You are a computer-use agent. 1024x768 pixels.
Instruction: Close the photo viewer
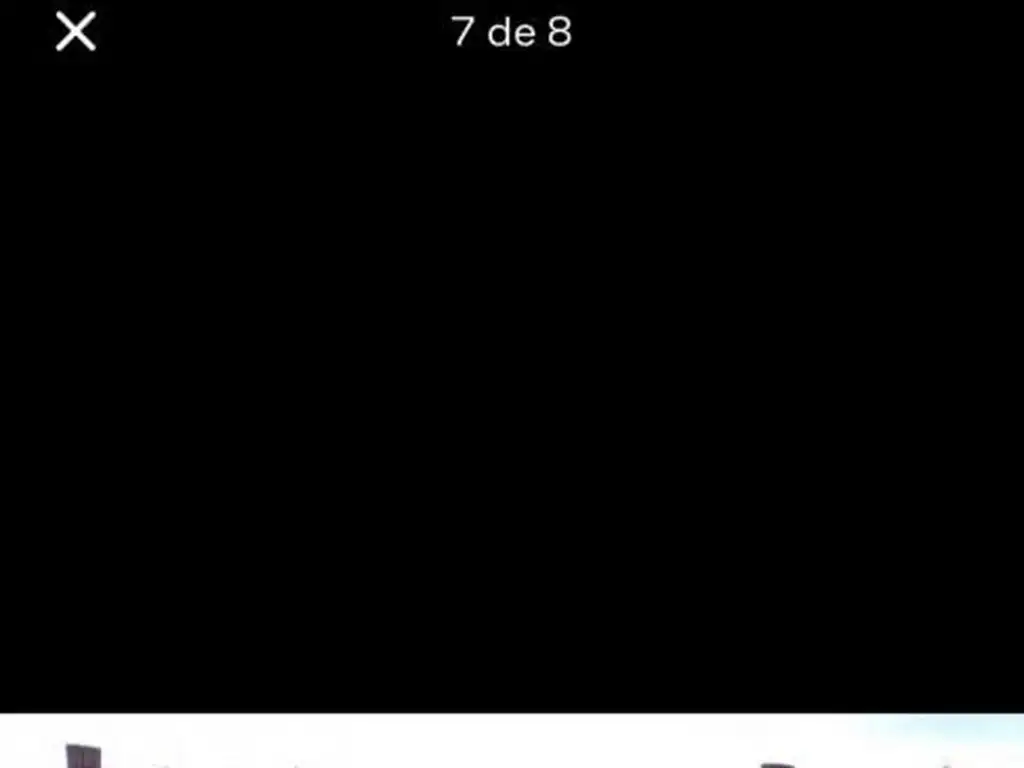tap(75, 32)
